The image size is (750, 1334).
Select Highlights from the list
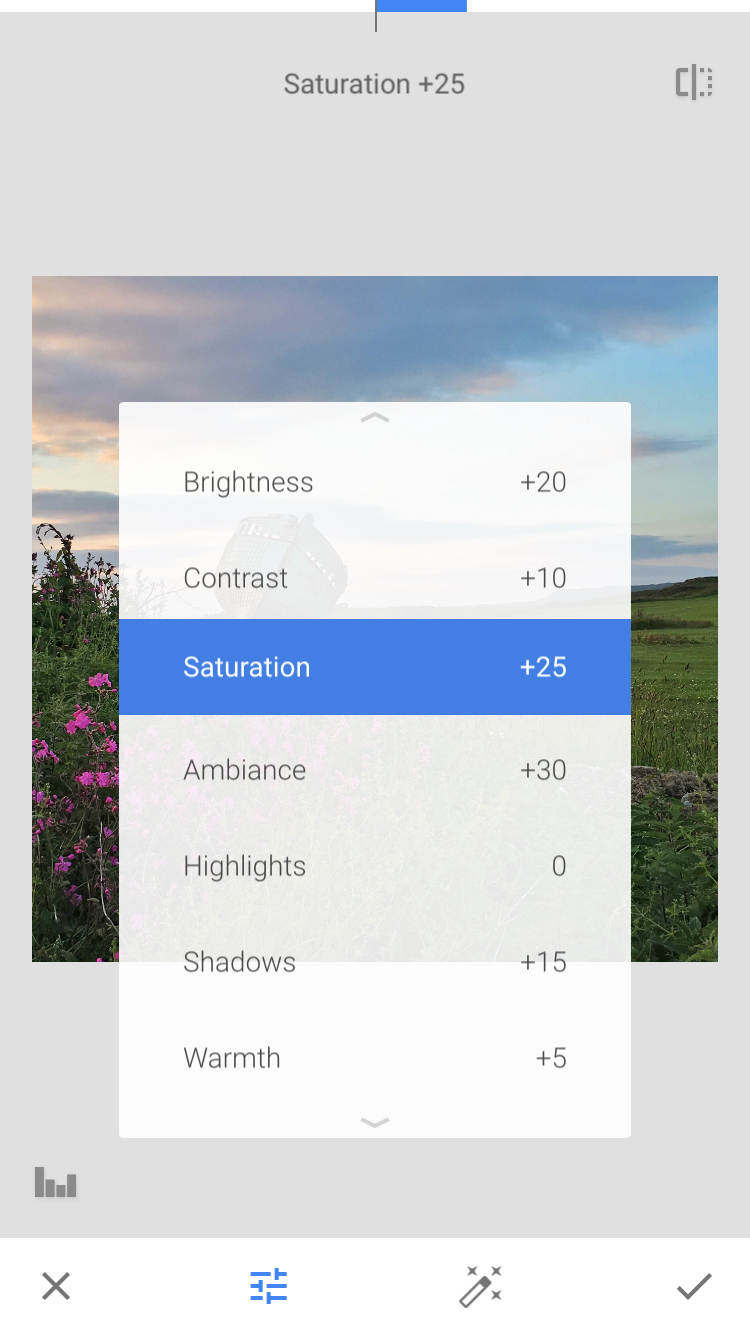pyautogui.click(x=374, y=866)
